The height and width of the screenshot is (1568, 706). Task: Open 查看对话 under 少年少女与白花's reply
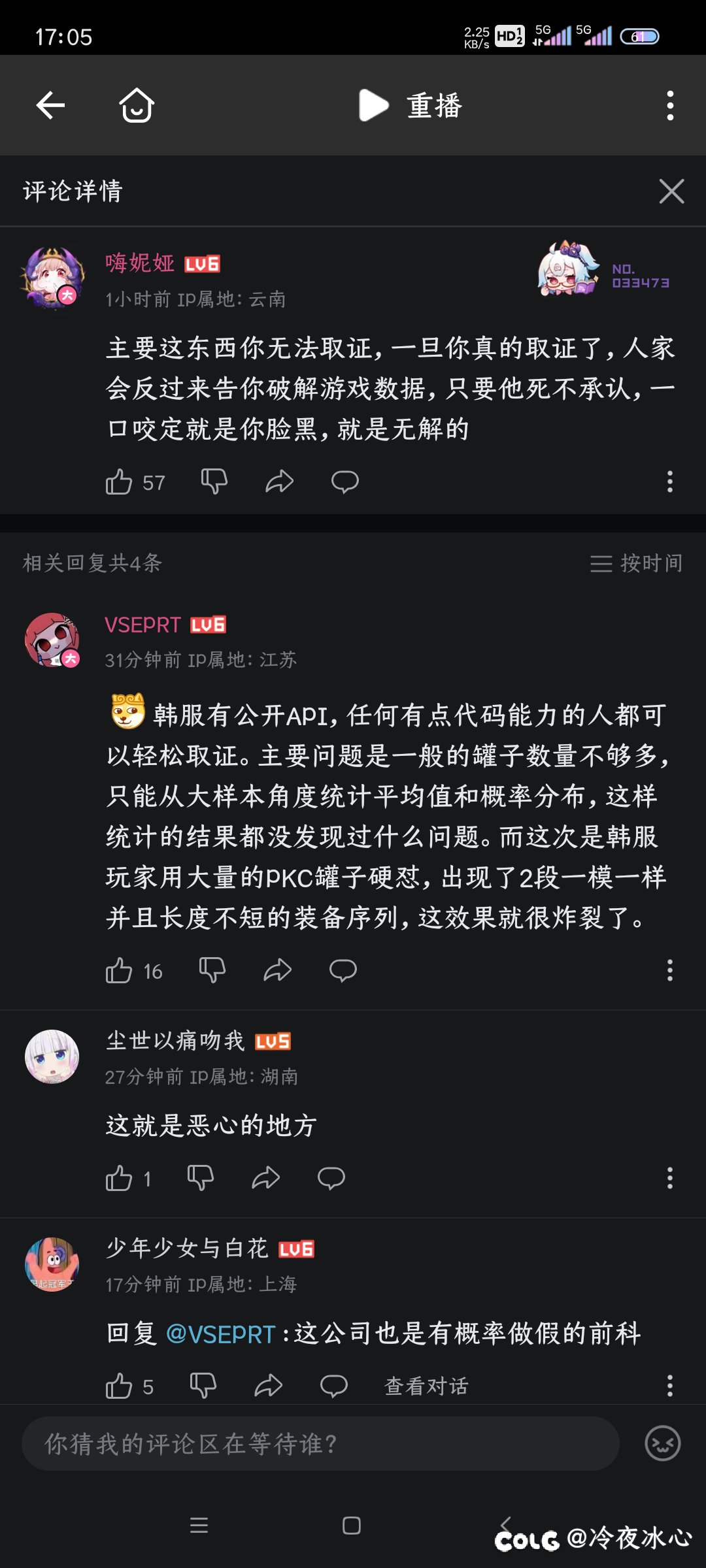pos(426,1386)
